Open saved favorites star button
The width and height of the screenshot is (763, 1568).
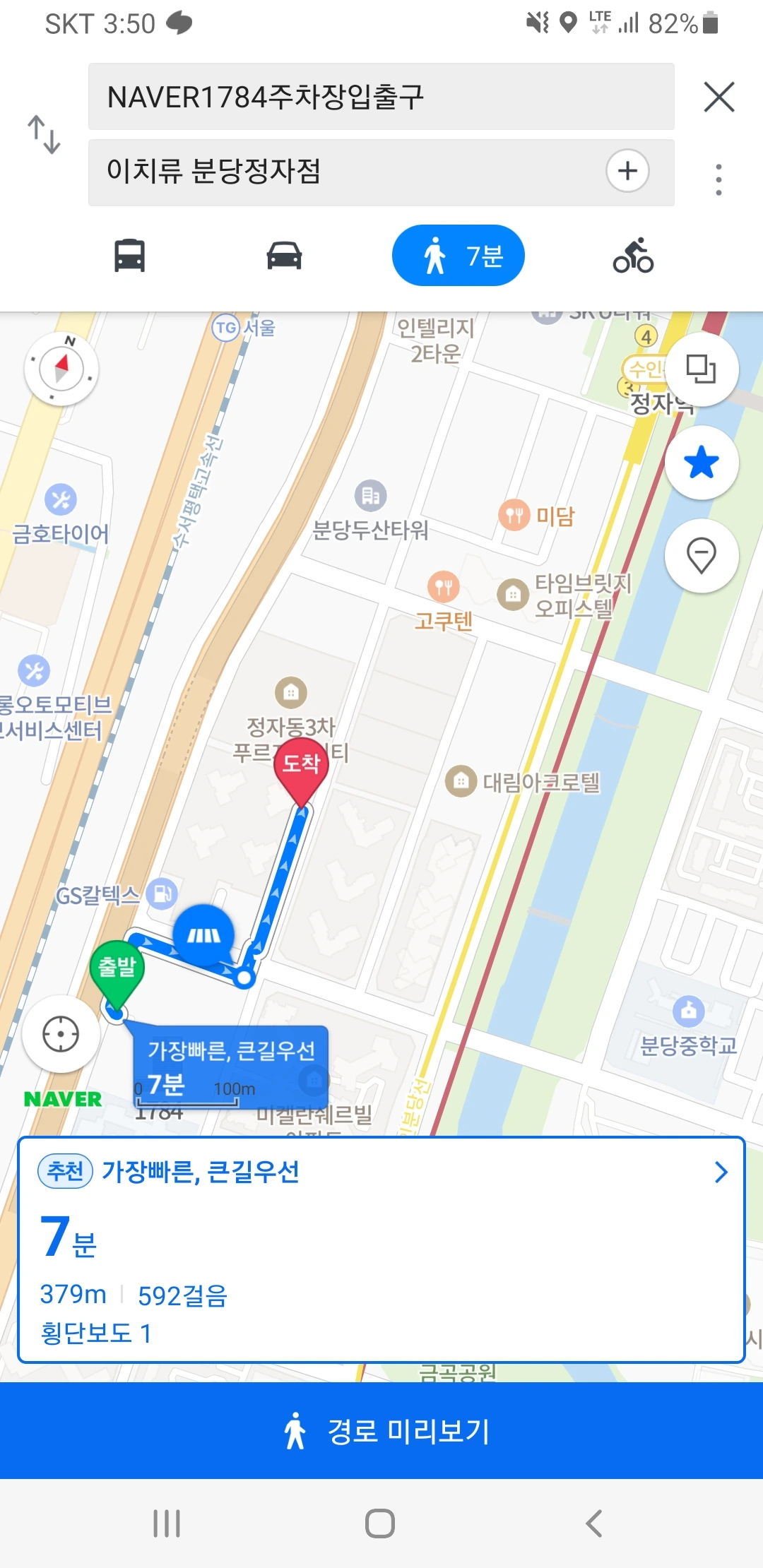point(702,463)
